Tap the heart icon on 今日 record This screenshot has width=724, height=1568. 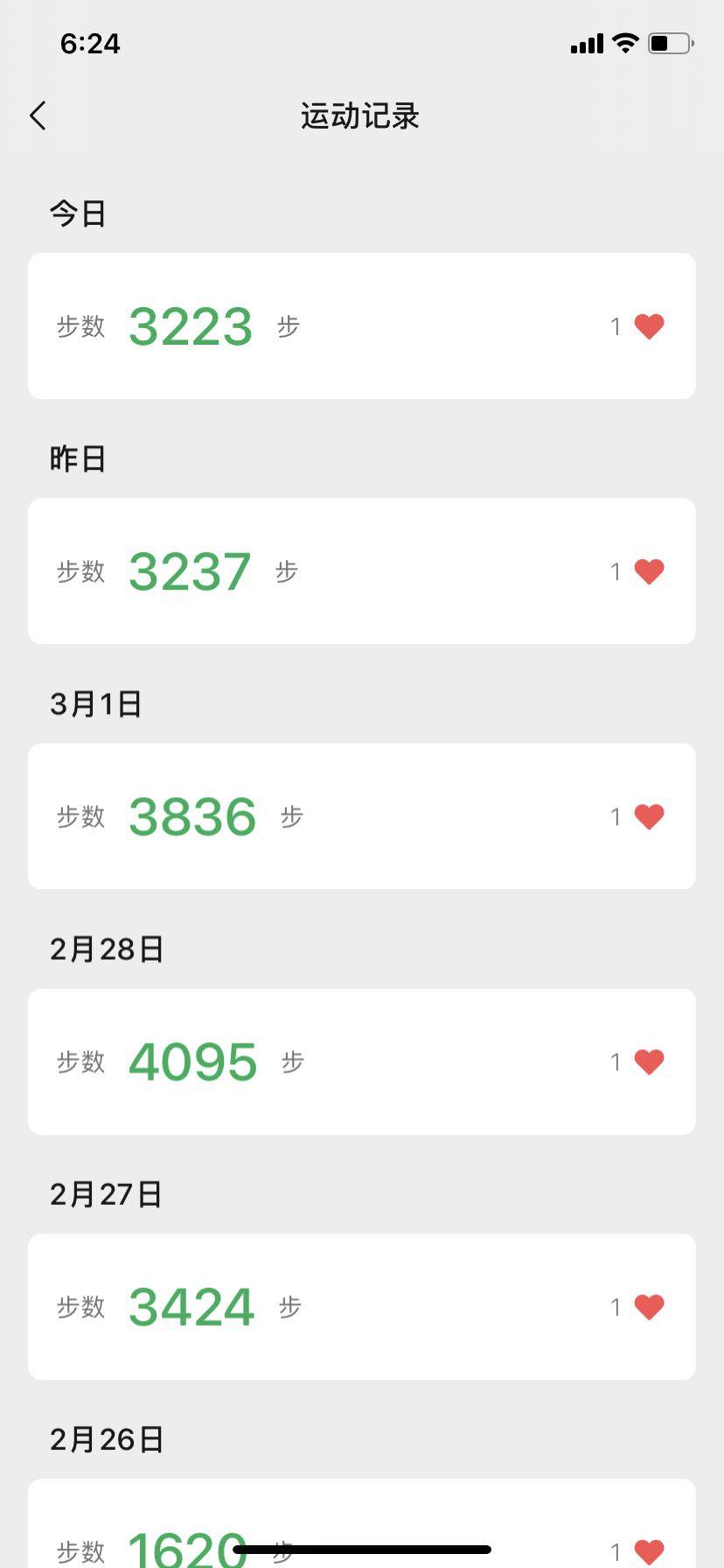point(649,326)
